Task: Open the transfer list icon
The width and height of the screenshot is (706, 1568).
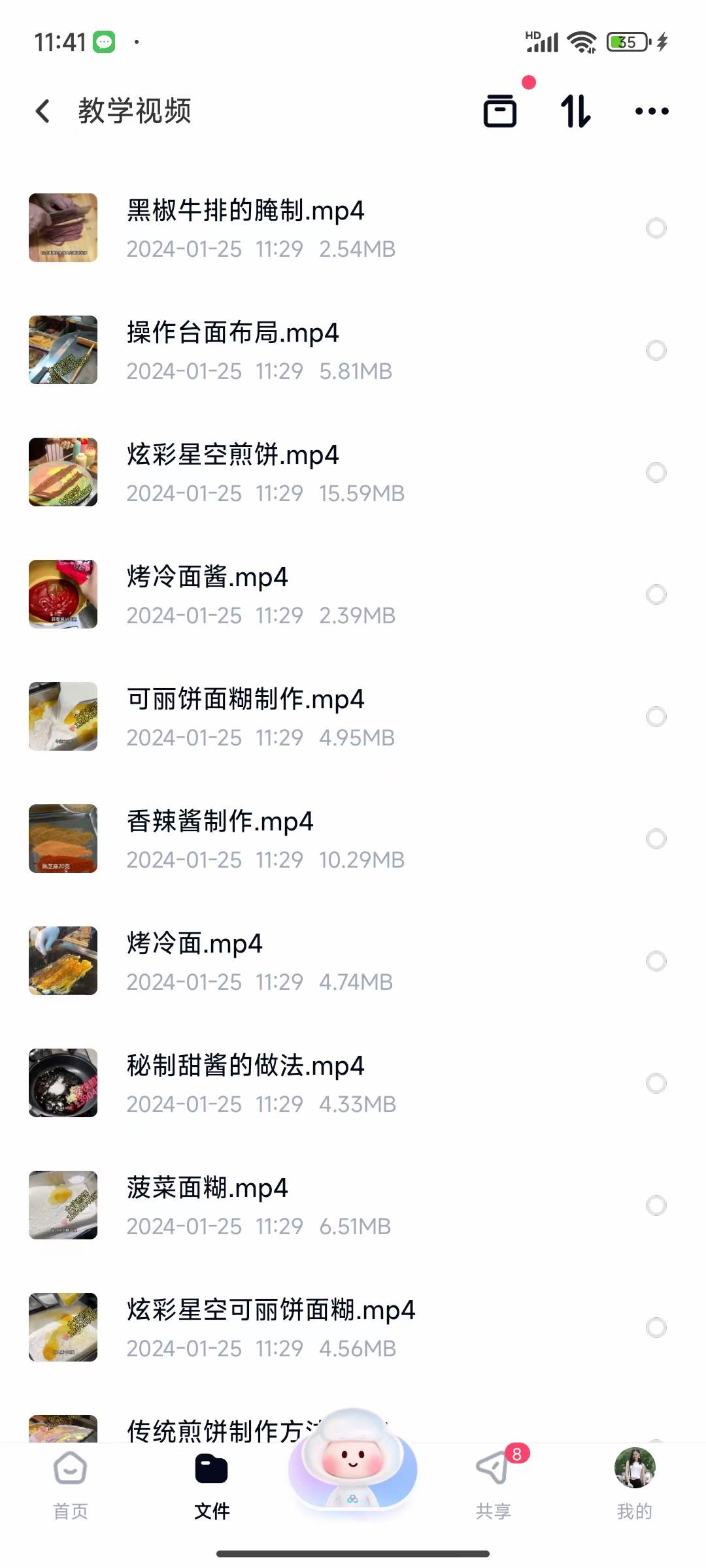Action: 499,110
